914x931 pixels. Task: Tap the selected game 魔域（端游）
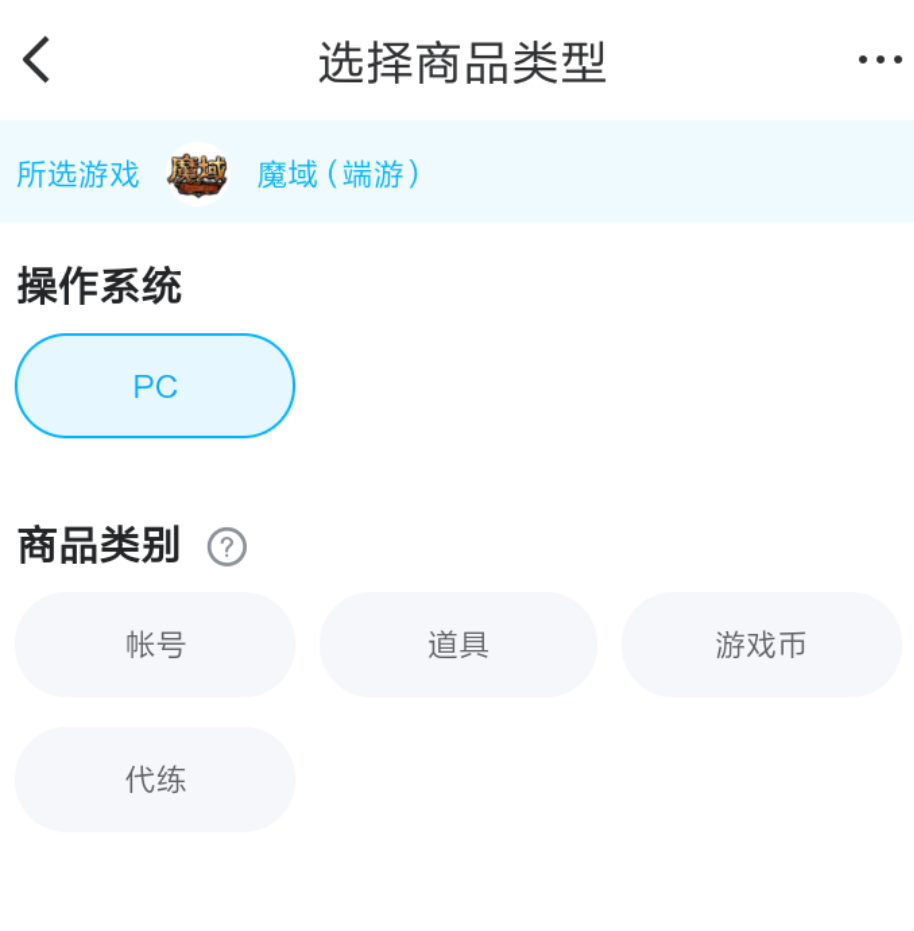pyautogui.click(x=338, y=175)
